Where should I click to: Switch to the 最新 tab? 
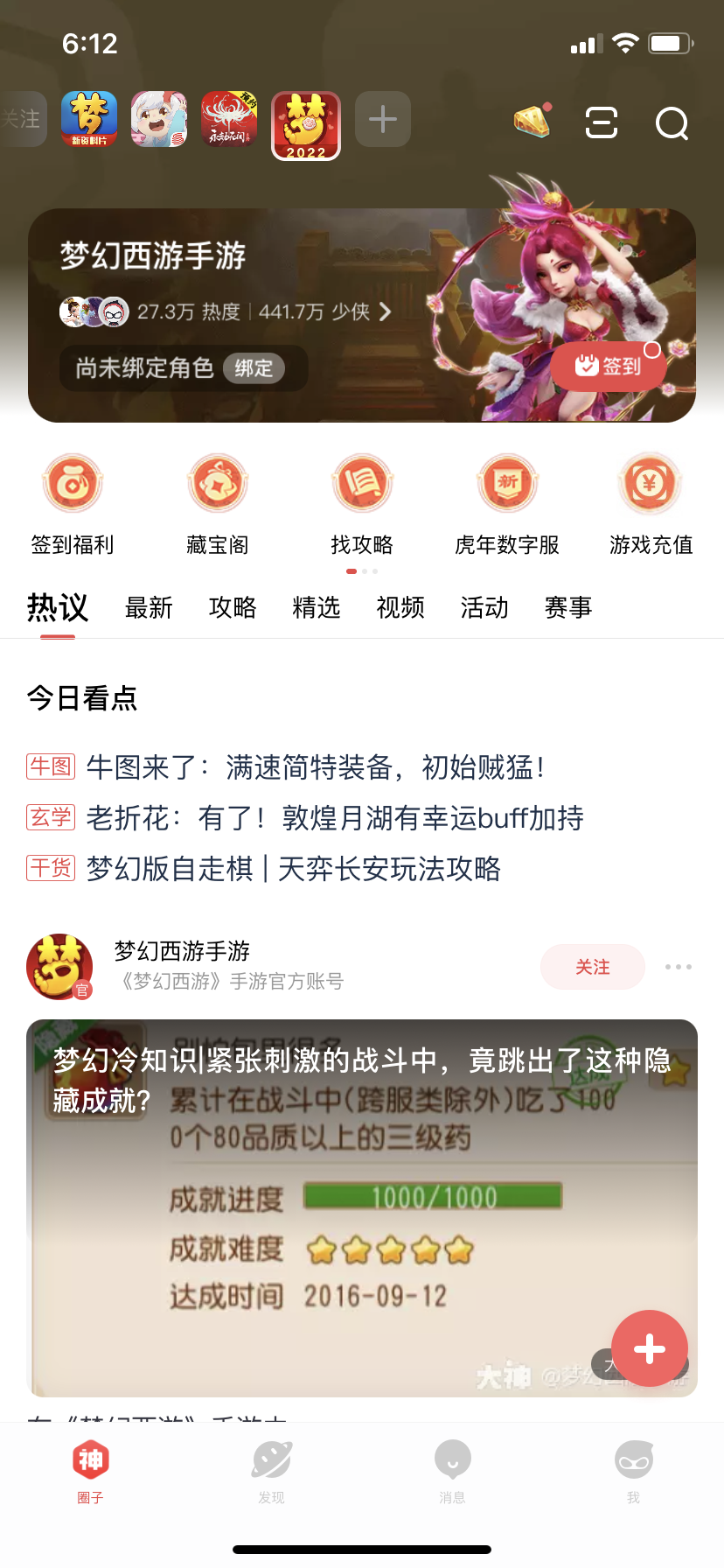pos(149,607)
